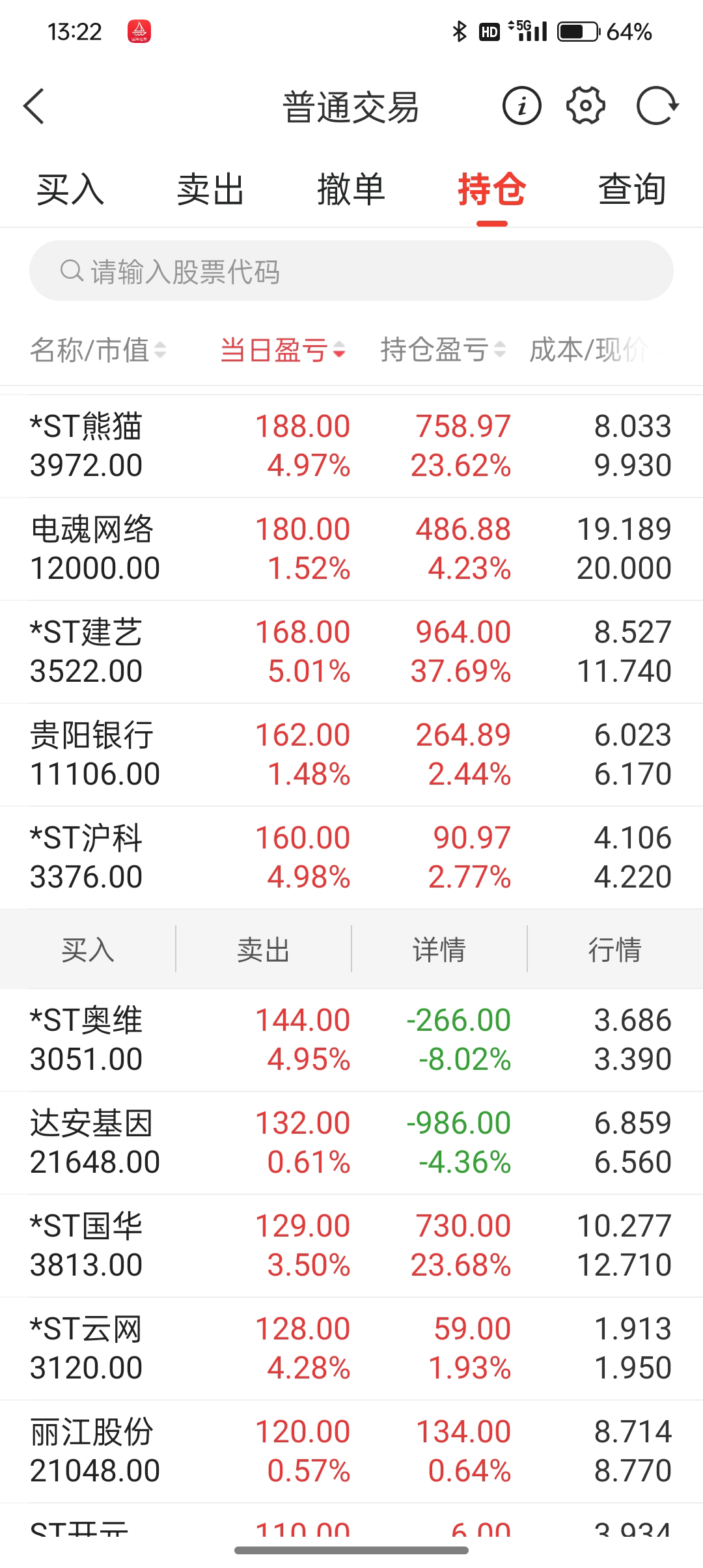Switch to the 查询 tab
Screen dimensions: 703x1568
pos(632,189)
